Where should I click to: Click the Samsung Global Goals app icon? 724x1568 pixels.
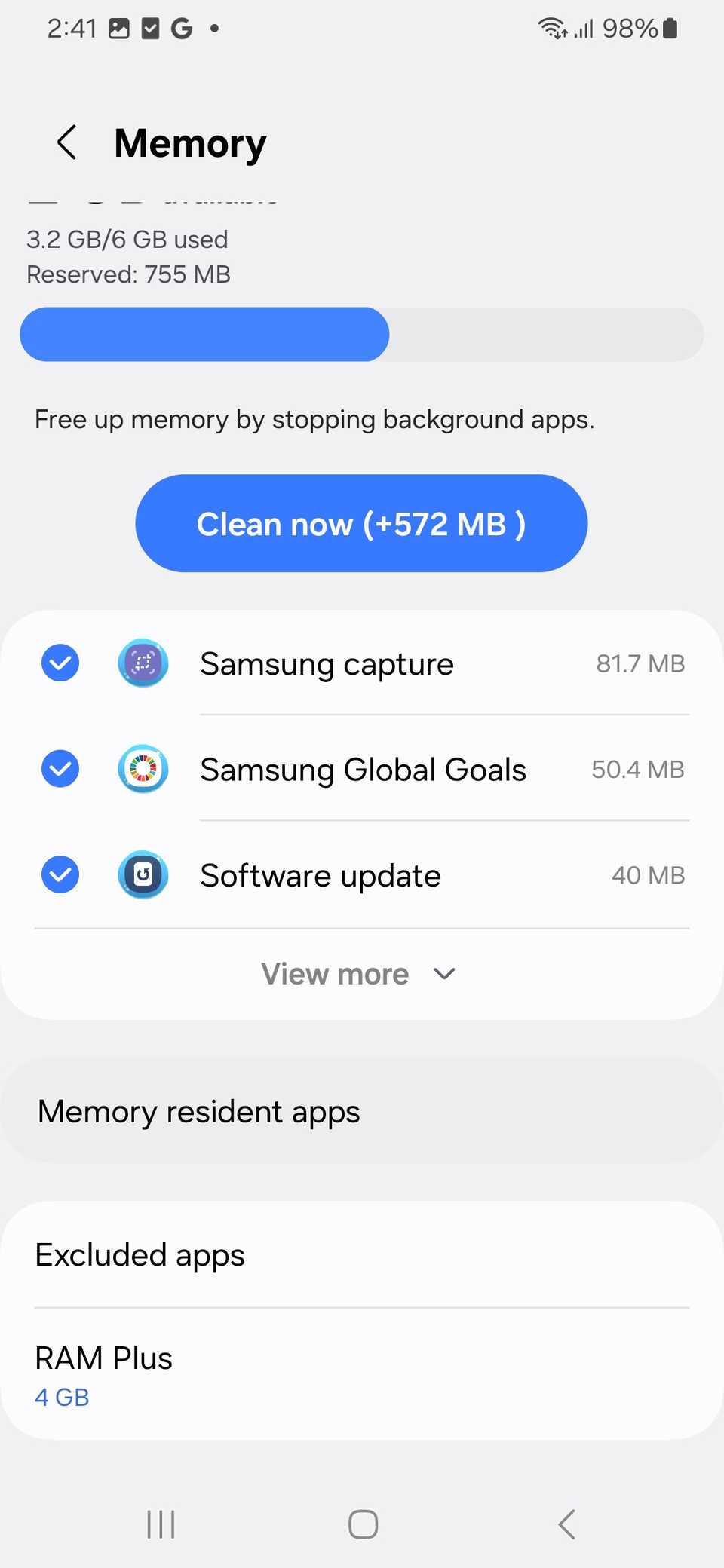142,769
